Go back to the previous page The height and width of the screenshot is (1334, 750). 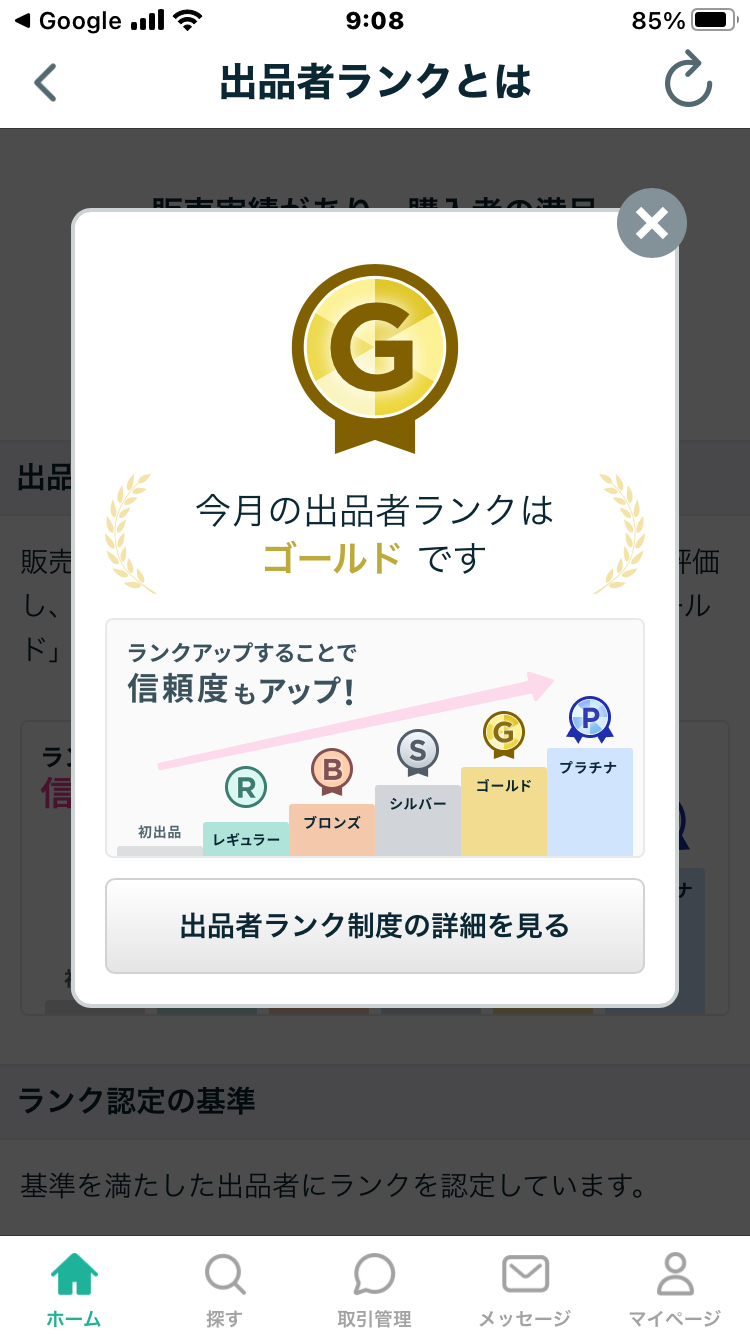coord(45,83)
